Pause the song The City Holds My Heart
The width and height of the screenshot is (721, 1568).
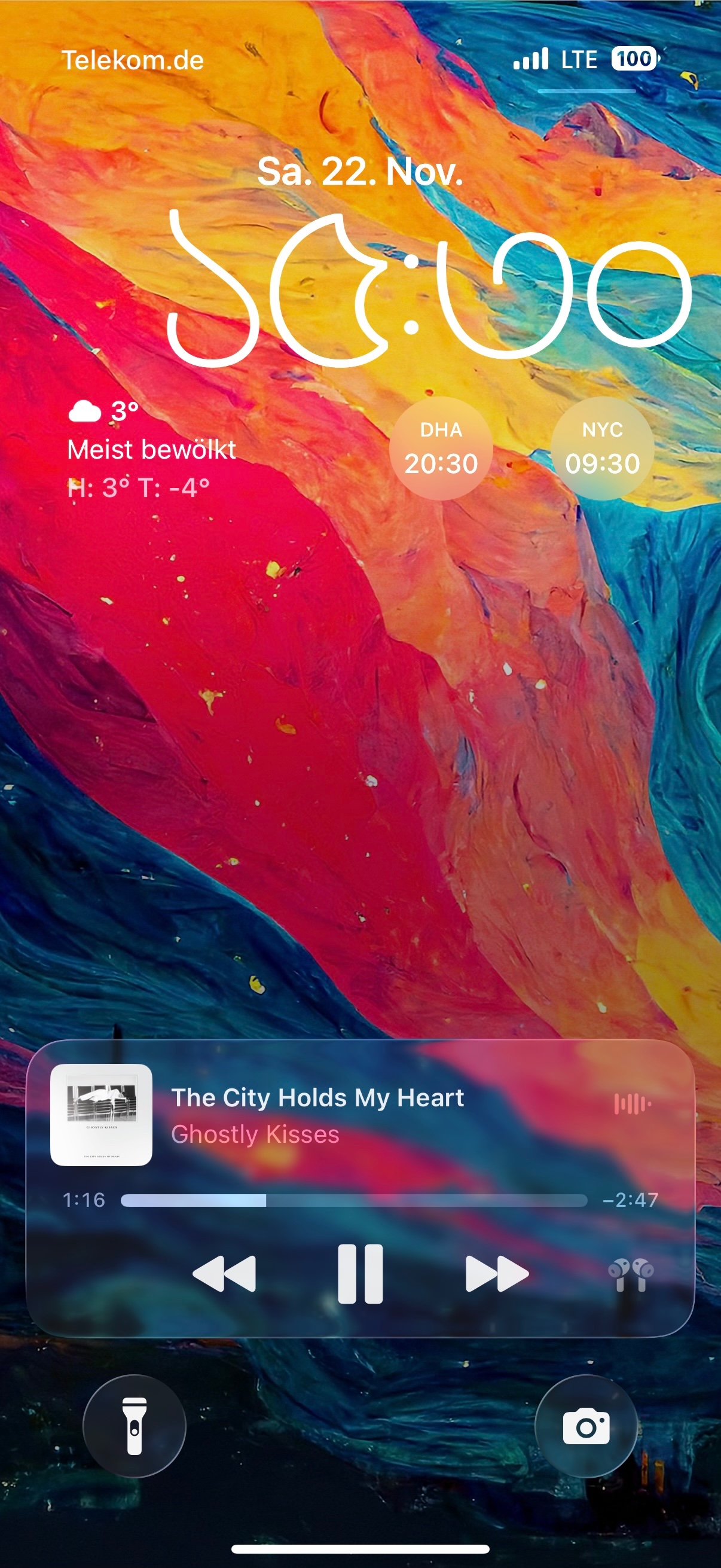click(360, 1274)
